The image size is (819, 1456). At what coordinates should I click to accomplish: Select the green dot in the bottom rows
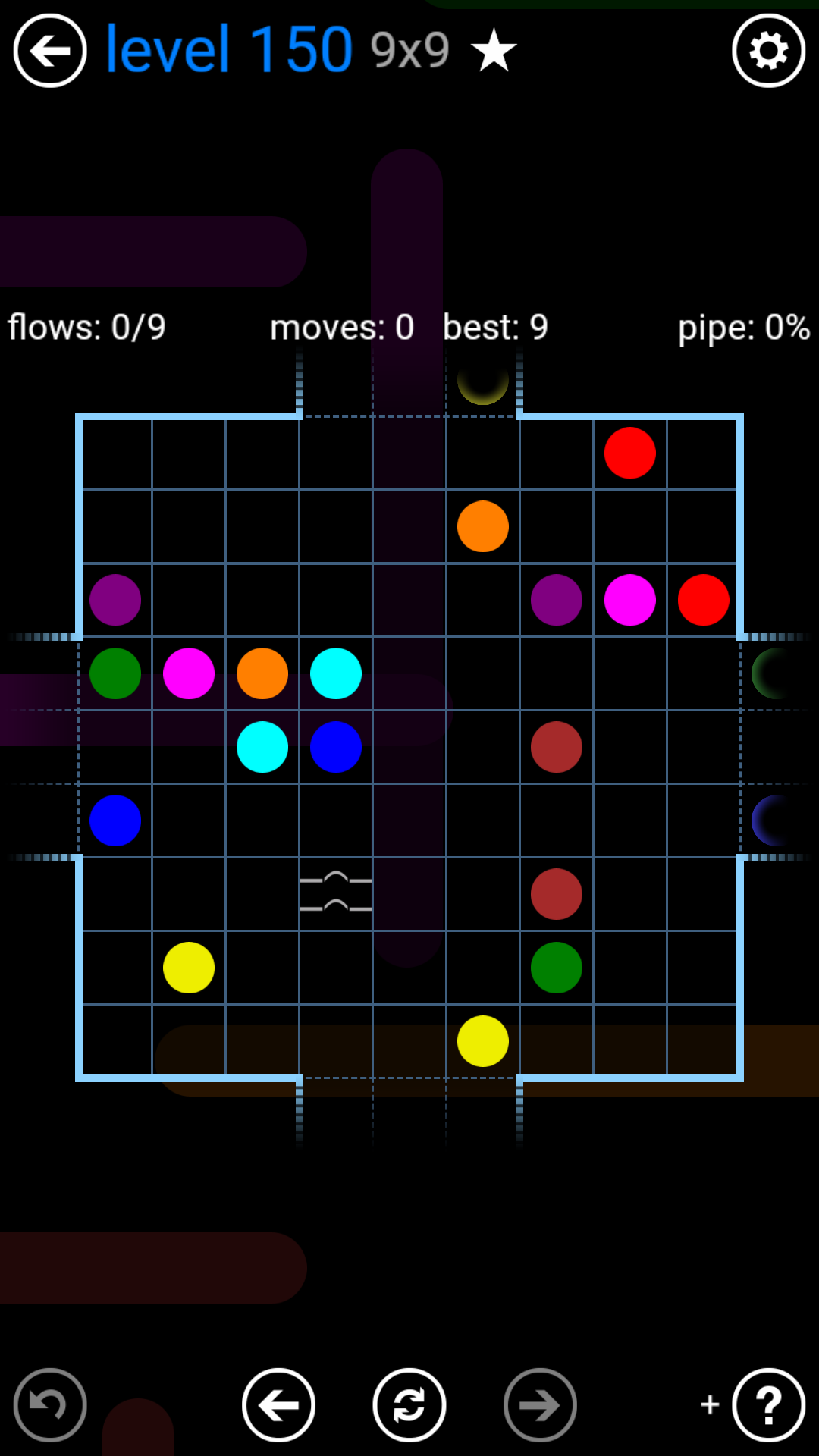coord(557,968)
